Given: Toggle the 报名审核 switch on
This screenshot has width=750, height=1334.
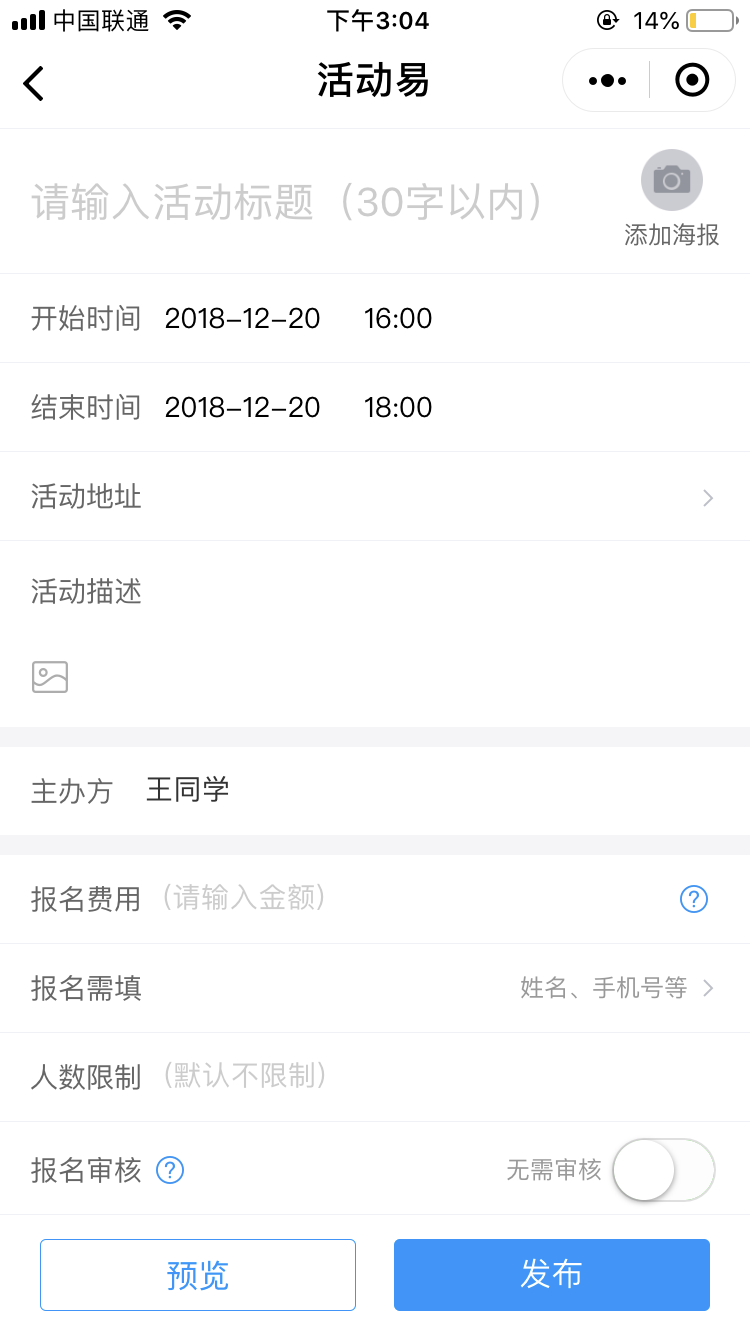Looking at the screenshot, I should point(664,1170).
